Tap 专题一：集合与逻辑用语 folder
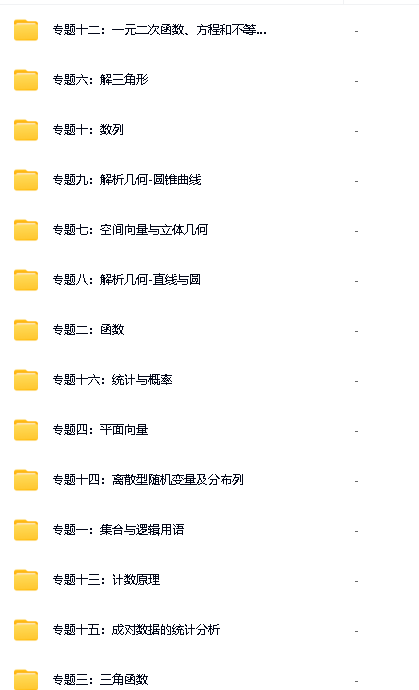The image size is (419, 690). click(x=118, y=529)
